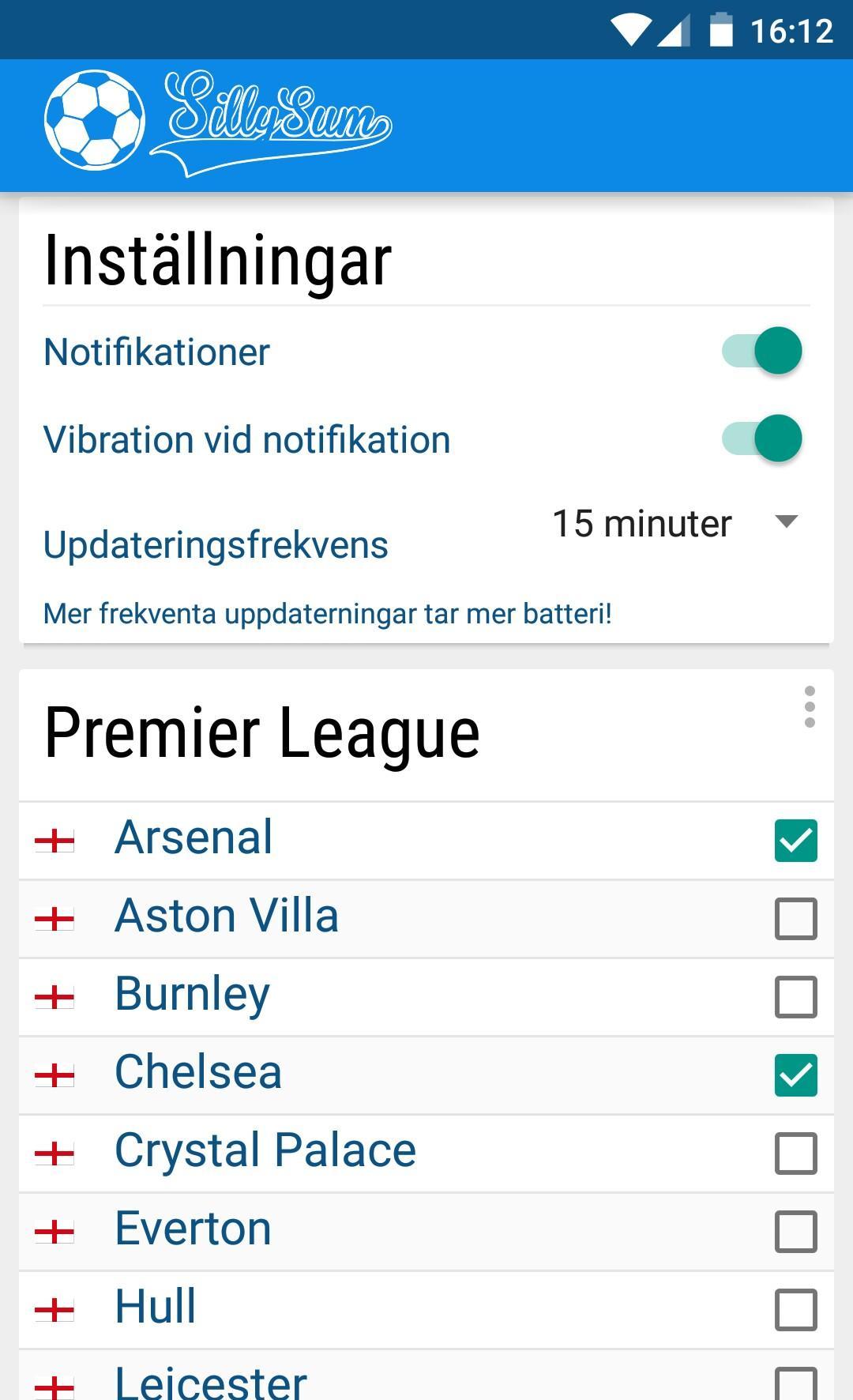Disable Vibration vid notifikation
853x1400 pixels.
coord(762,438)
